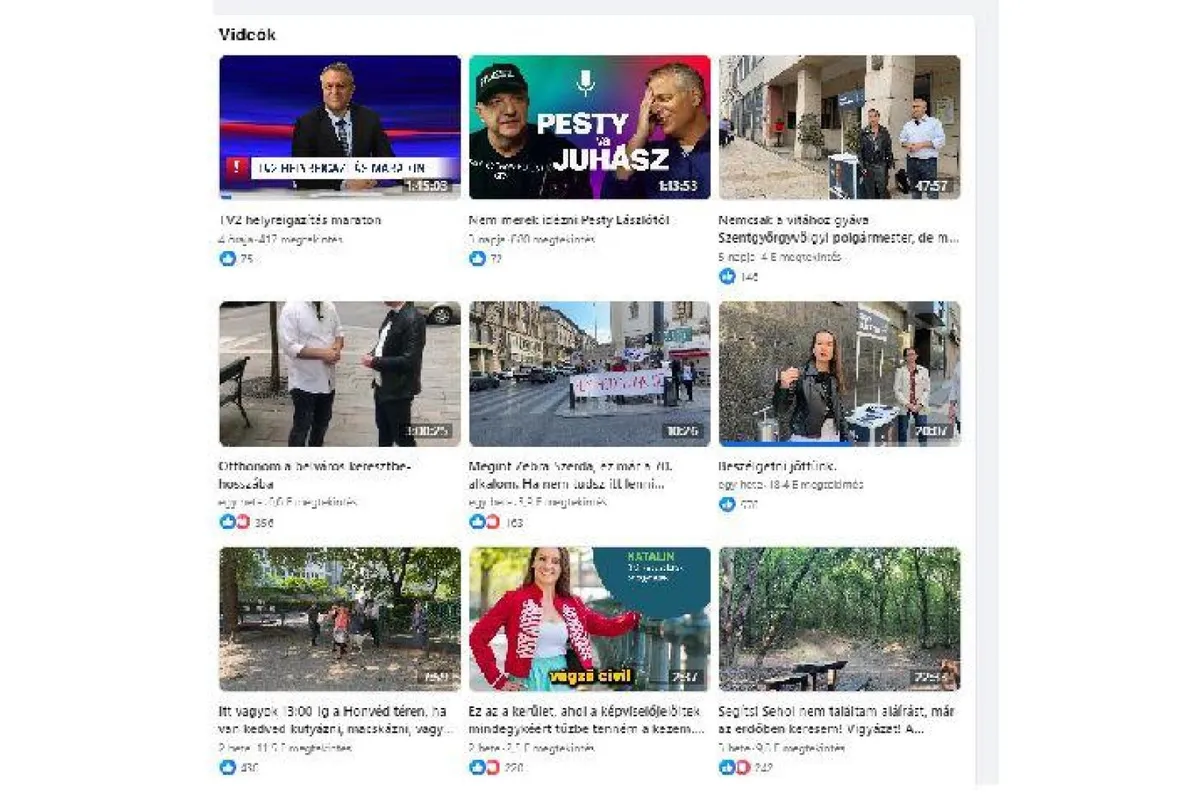The width and height of the screenshot is (1200, 795).
Task: Open the Szentgyörgyvölgyi polgármester video
Action: [x=839, y=127]
